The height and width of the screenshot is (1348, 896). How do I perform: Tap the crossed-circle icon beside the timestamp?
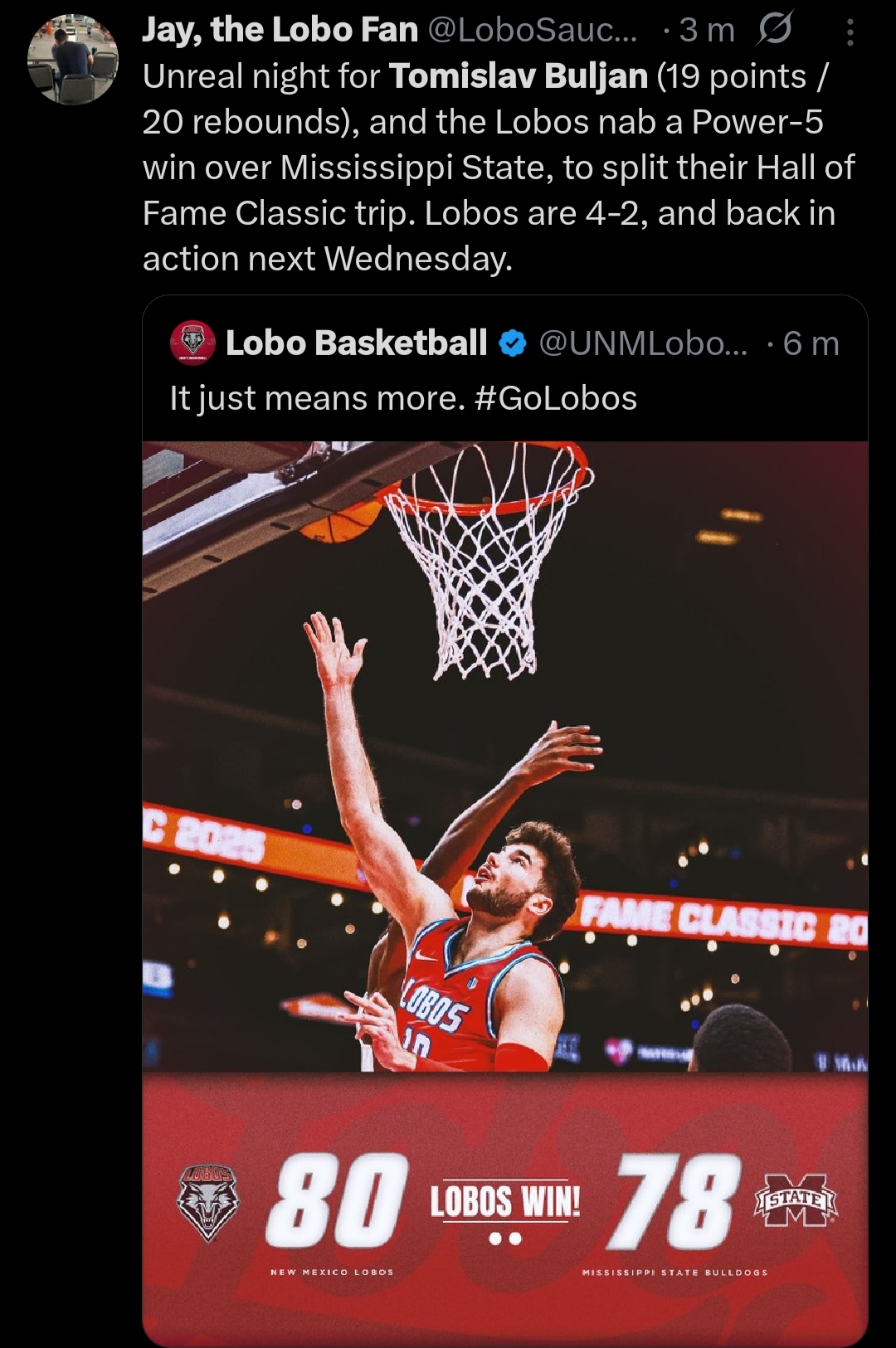click(775, 30)
